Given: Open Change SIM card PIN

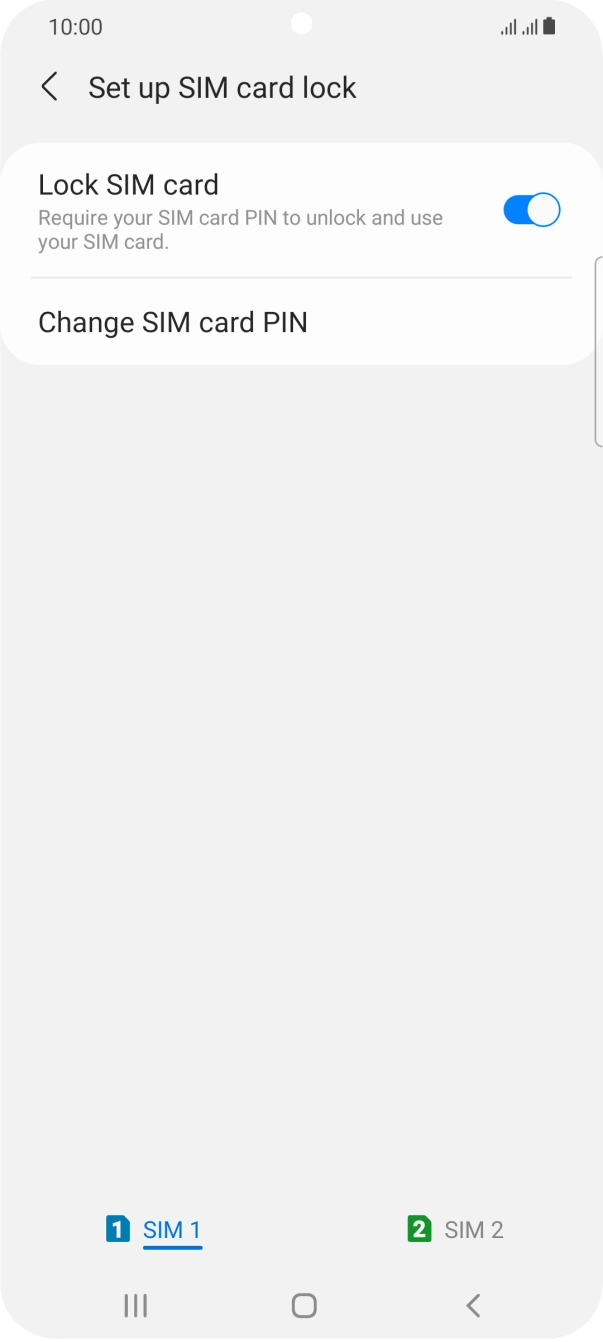Looking at the screenshot, I should (x=172, y=322).
